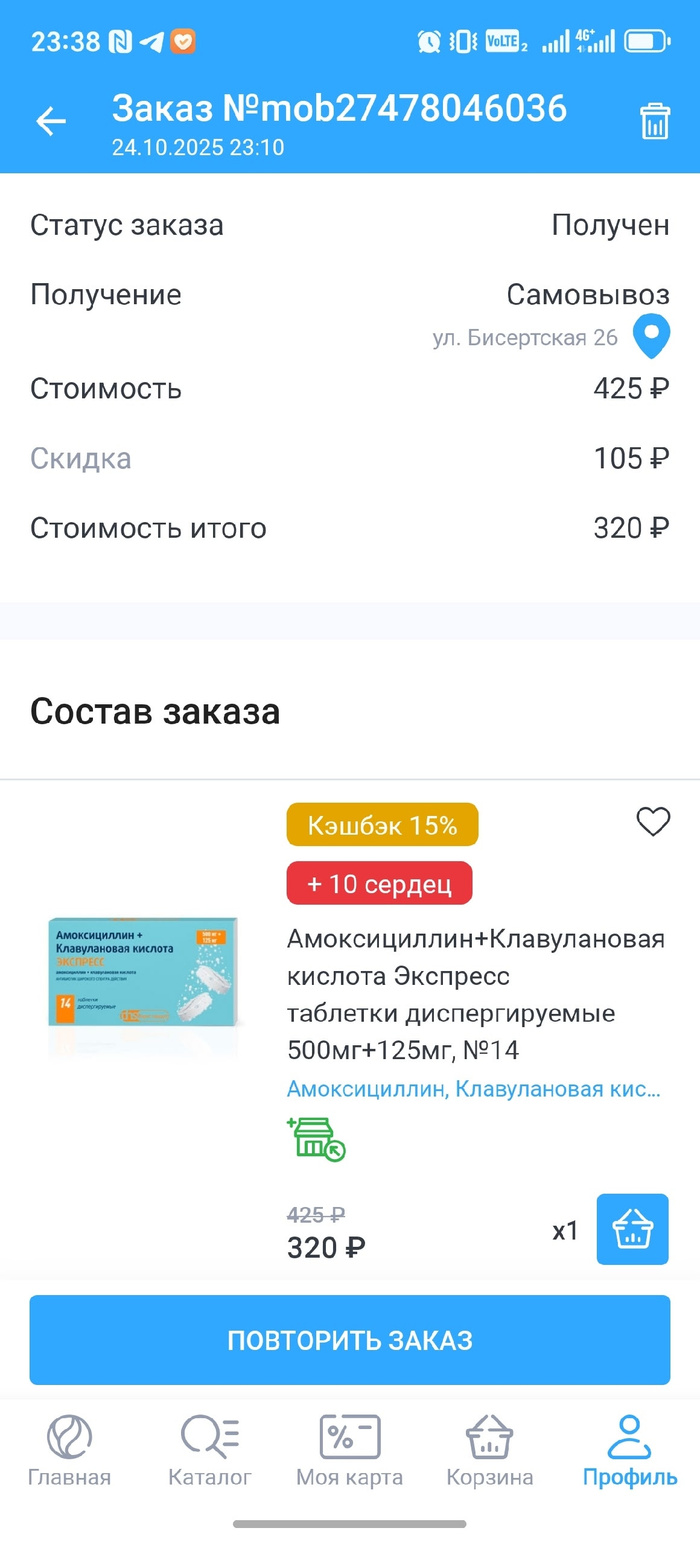
Task: Select the Профиль tab
Action: pyautogui.click(x=630, y=1450)
